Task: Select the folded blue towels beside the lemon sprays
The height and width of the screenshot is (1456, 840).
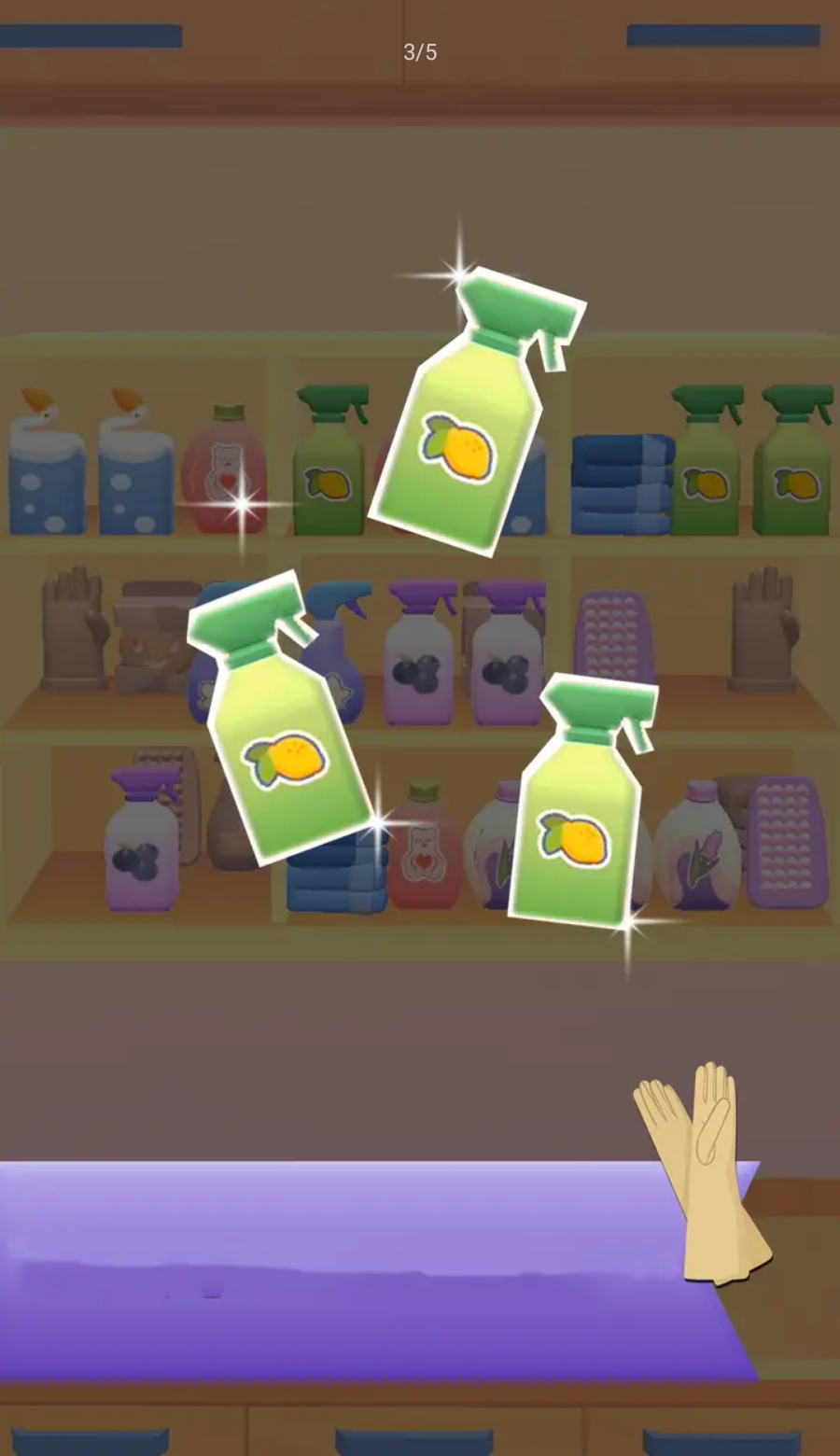Action: [621, 483]
